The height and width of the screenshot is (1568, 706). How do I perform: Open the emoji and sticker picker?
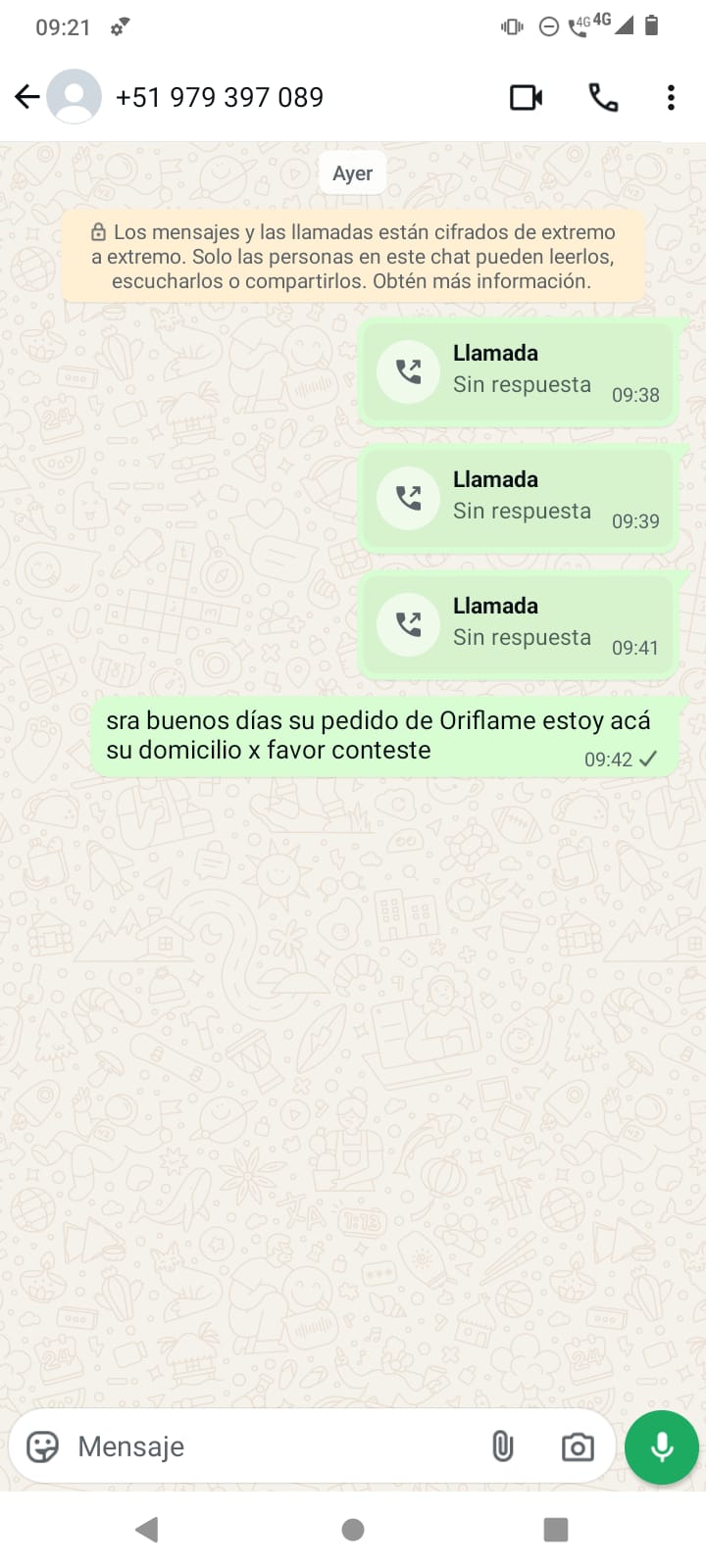(x=42, y=1446)
